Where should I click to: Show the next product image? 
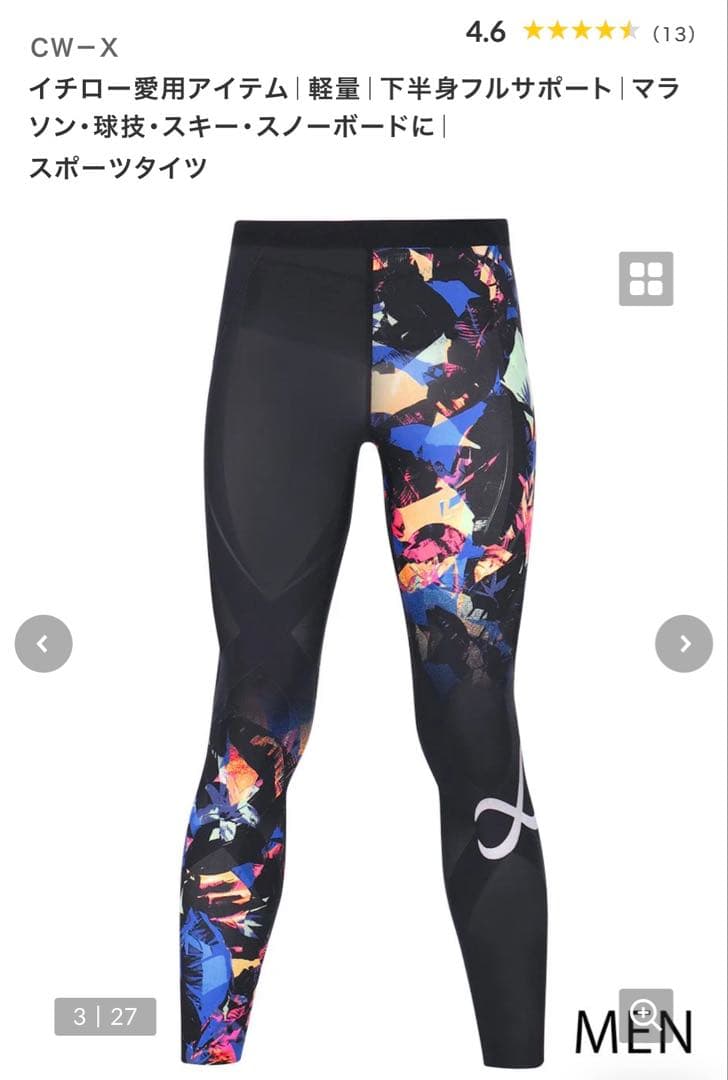pos(684,644)
